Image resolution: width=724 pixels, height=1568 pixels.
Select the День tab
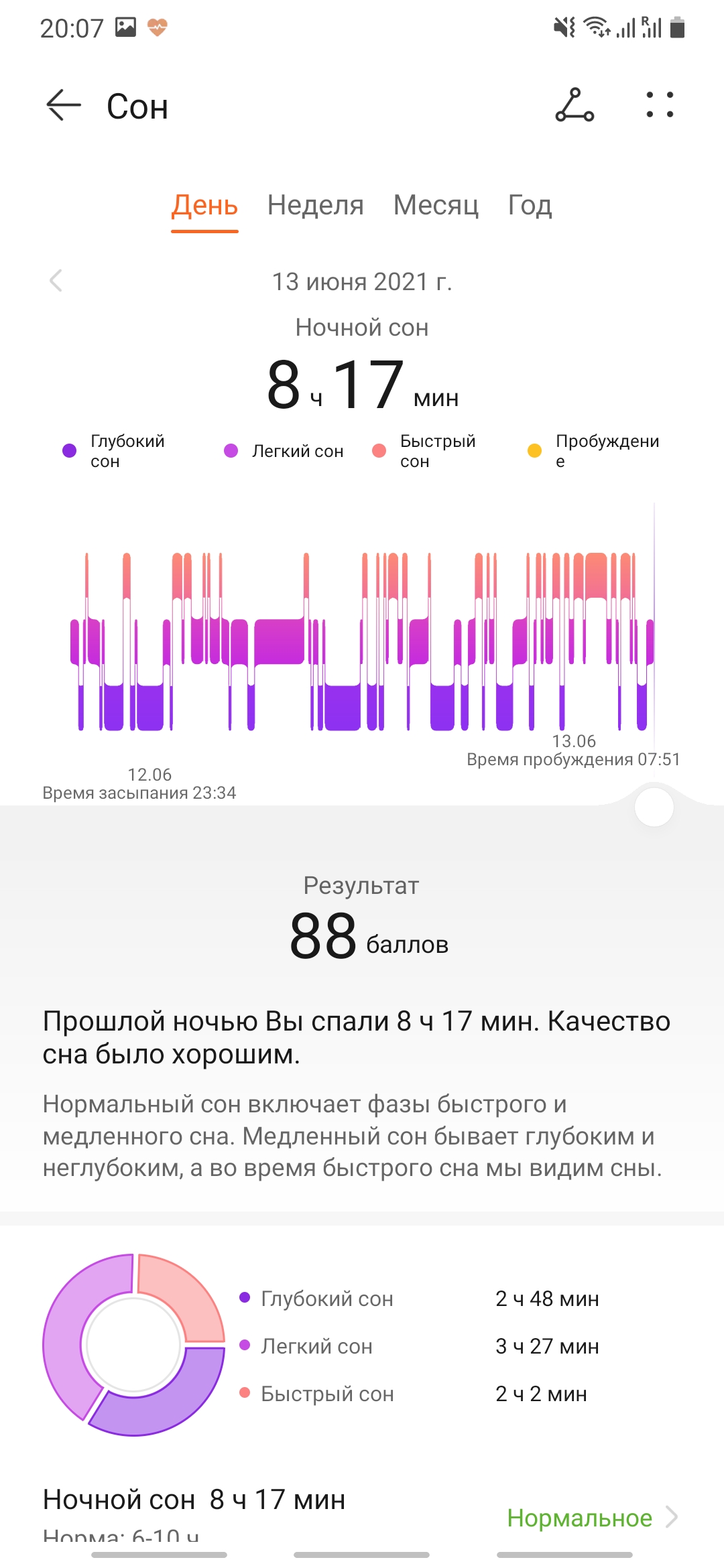coord(204,205)
